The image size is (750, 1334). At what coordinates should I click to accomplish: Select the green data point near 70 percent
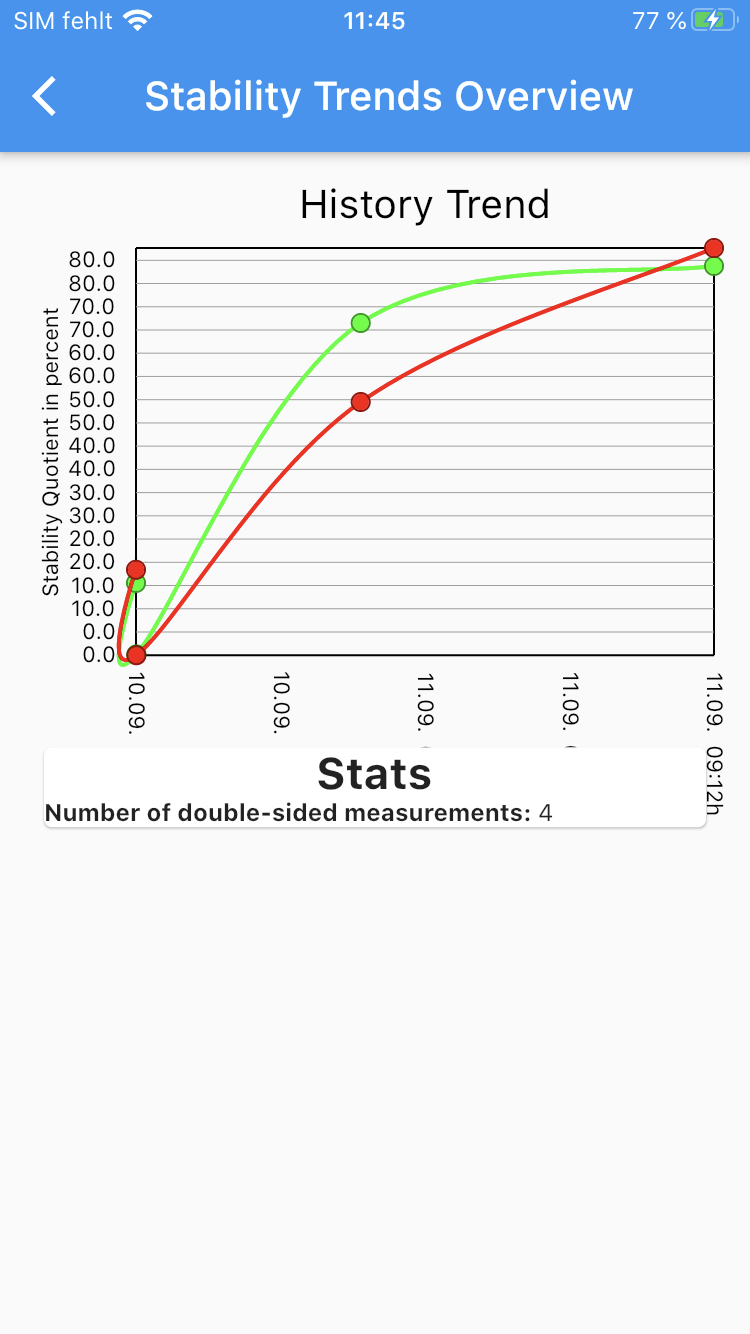(x=360, y=322)
